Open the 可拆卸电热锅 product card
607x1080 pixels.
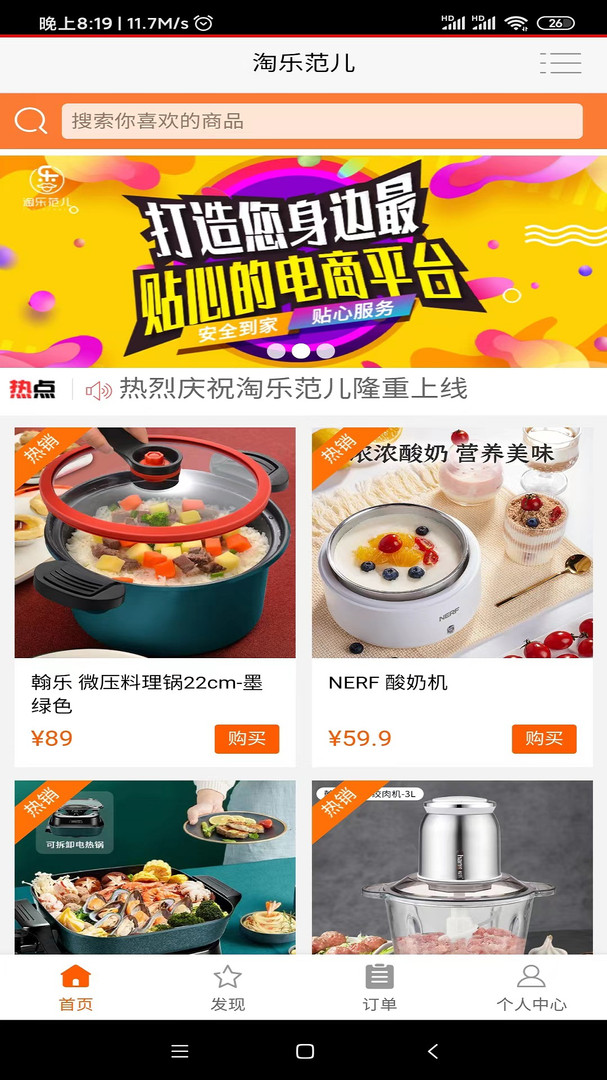pyautogui.click(x=155, y=868)
